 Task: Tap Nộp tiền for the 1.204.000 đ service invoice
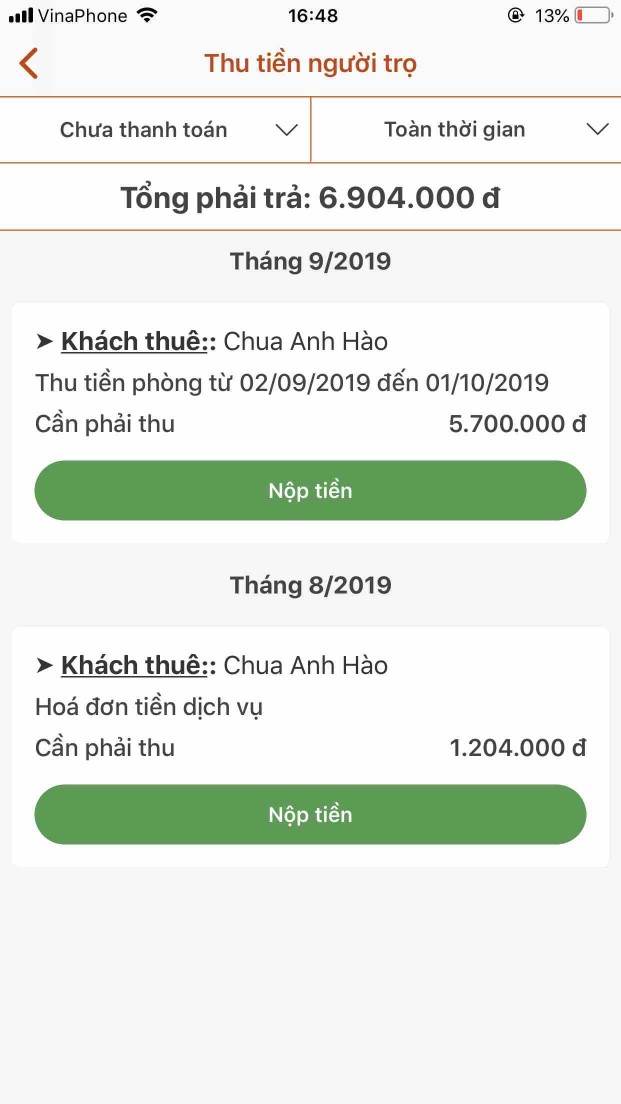click(310, 815)
